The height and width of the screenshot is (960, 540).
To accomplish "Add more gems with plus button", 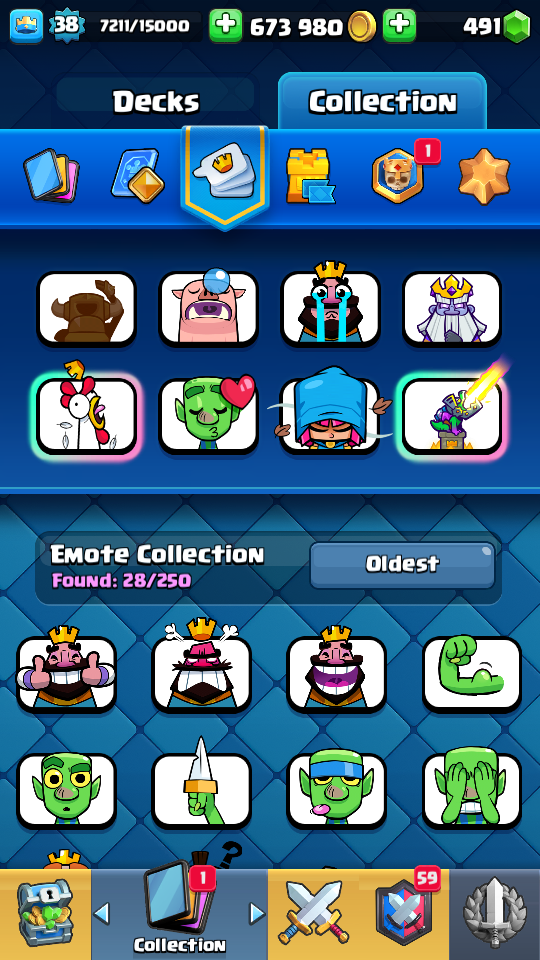I will 399,26.
